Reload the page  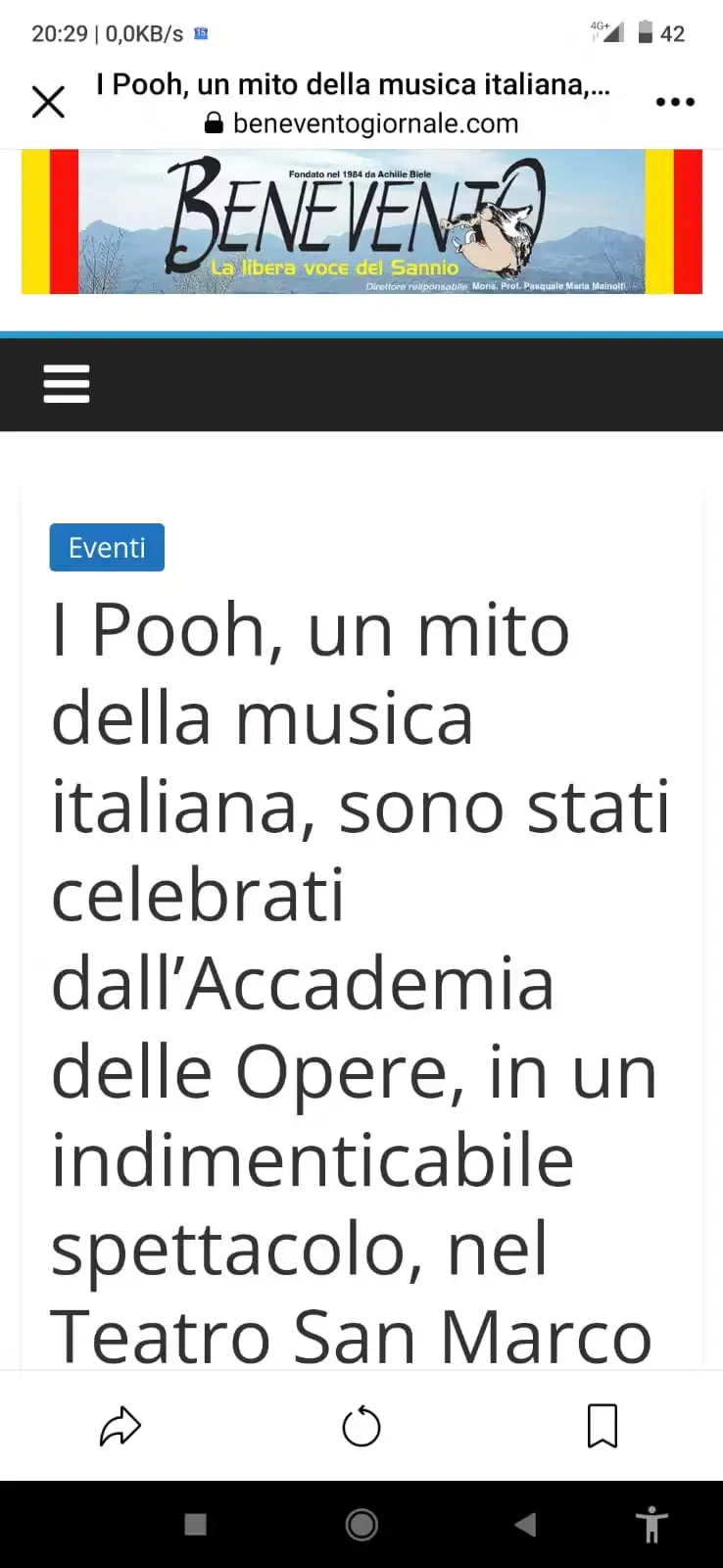point(361,1426)
